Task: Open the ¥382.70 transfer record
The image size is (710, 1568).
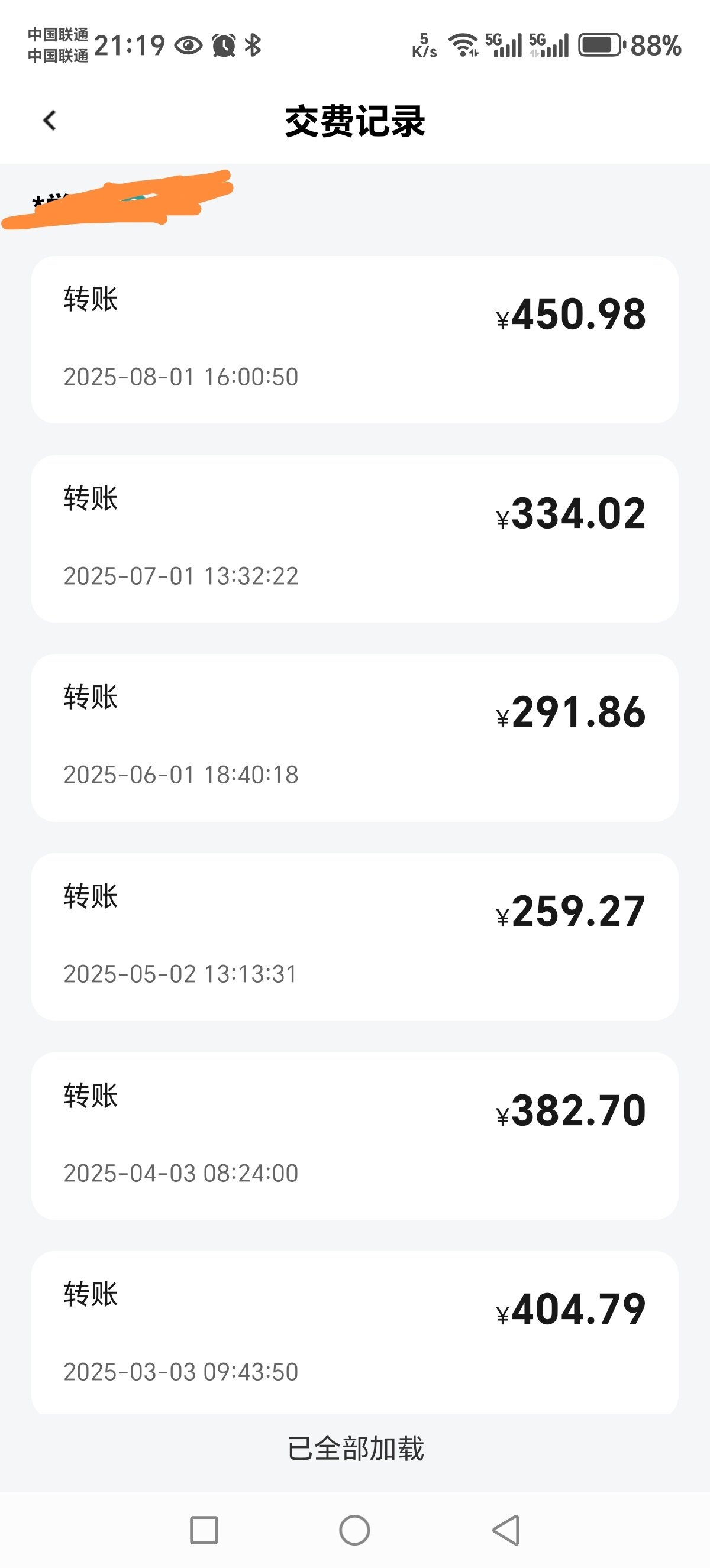Action: 355,1136
